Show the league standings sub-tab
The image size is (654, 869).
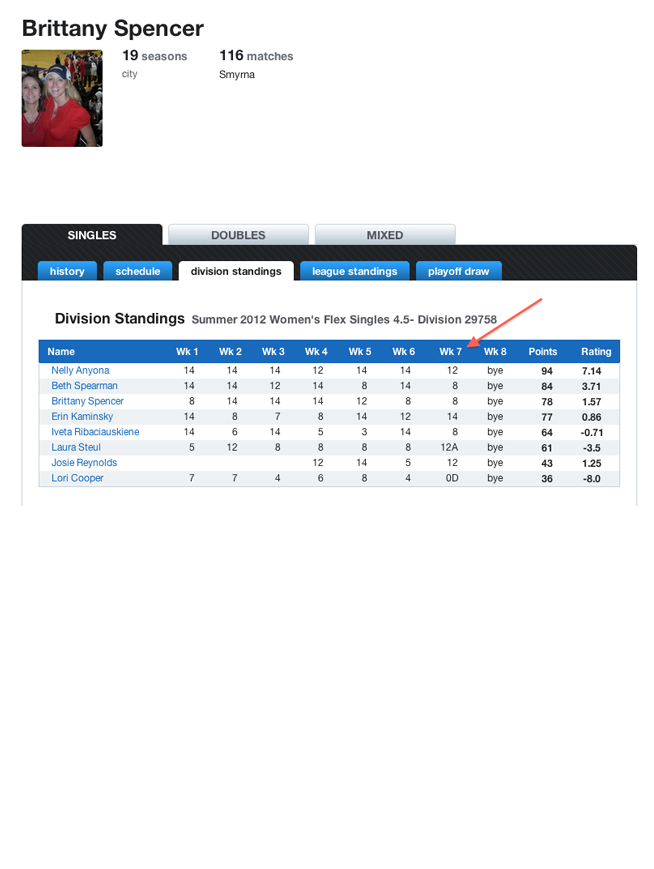pyautogui.click(x=354, y=271)
